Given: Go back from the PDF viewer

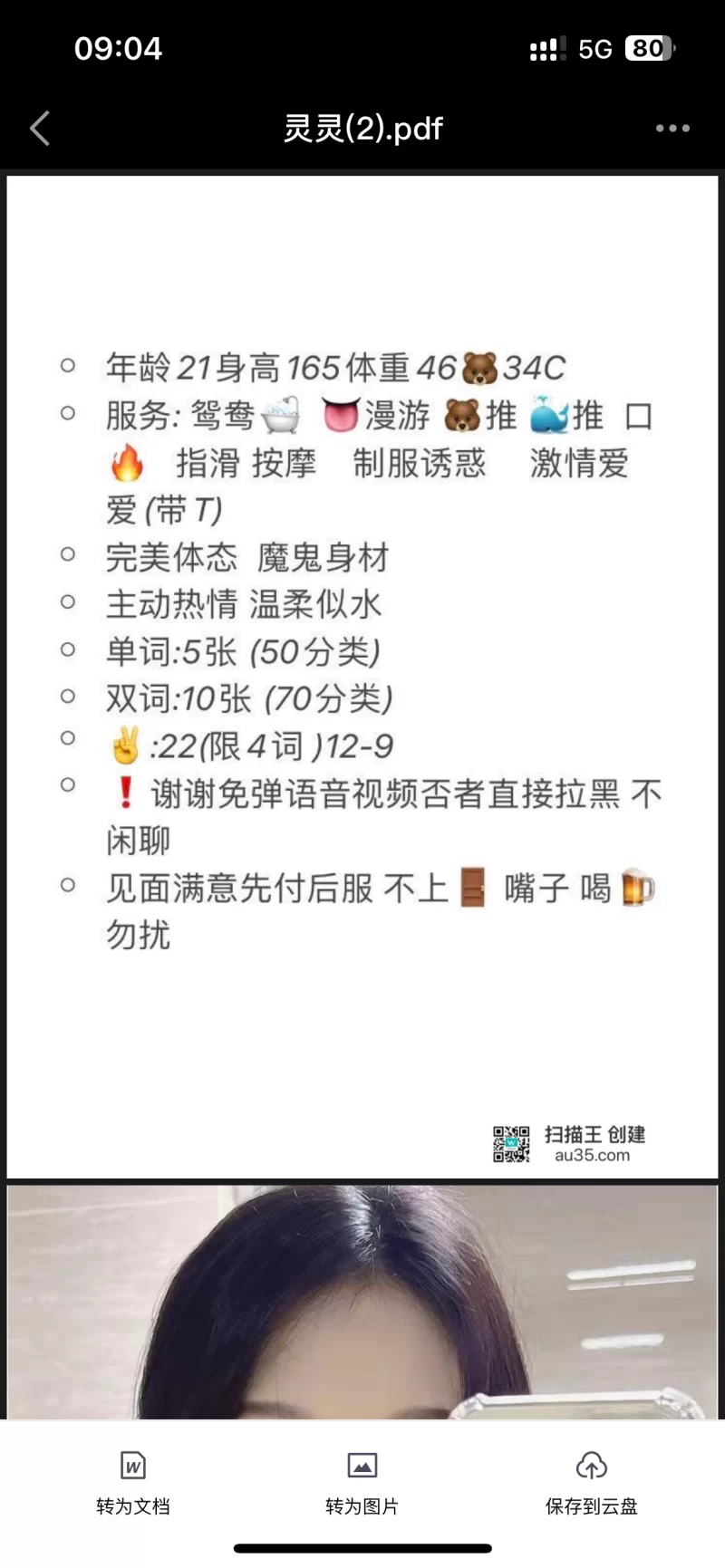Looking at the screenshot, I should point(40,129).
